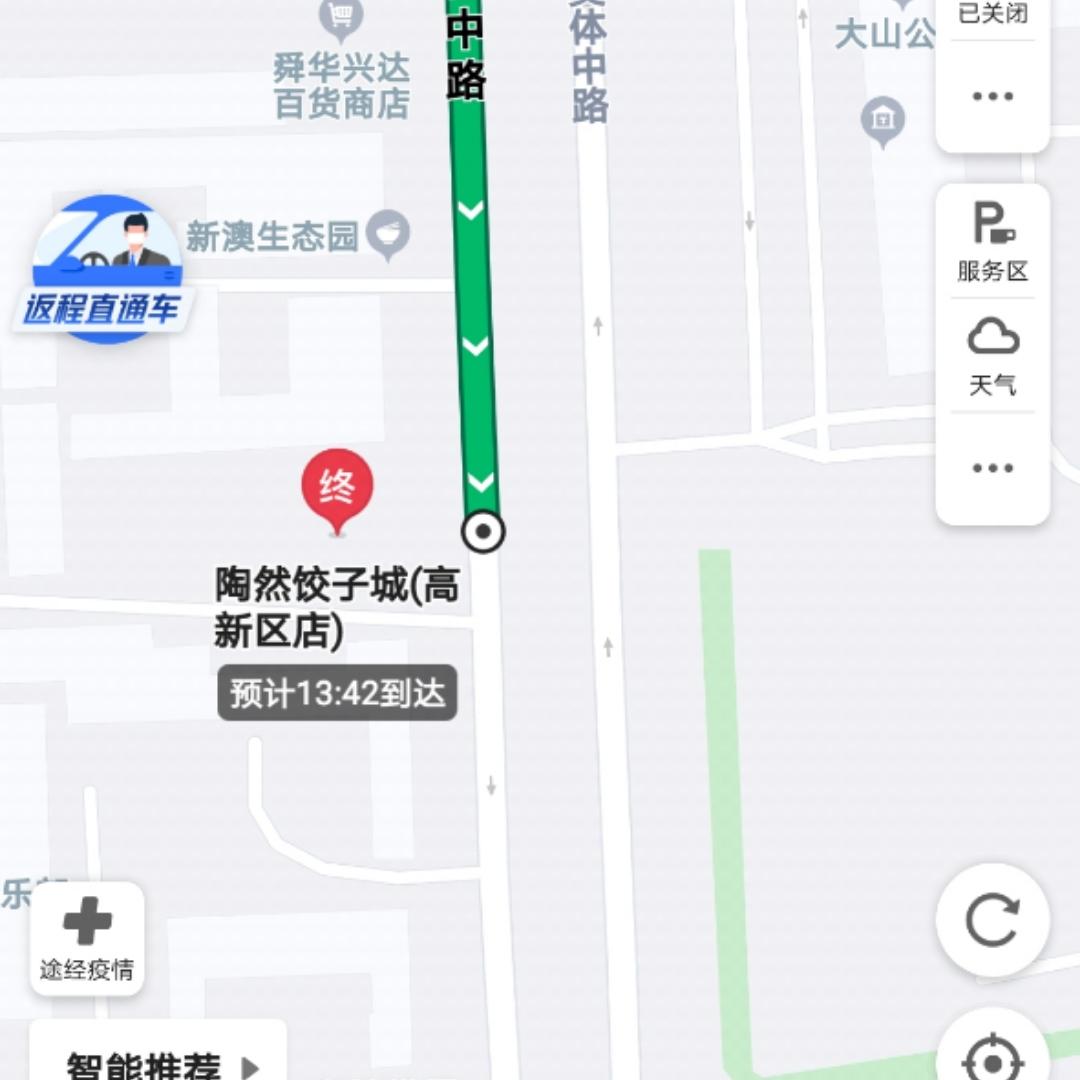Refresh the route
This screenshot has height=1080, width=1080.
click(992, 920)
